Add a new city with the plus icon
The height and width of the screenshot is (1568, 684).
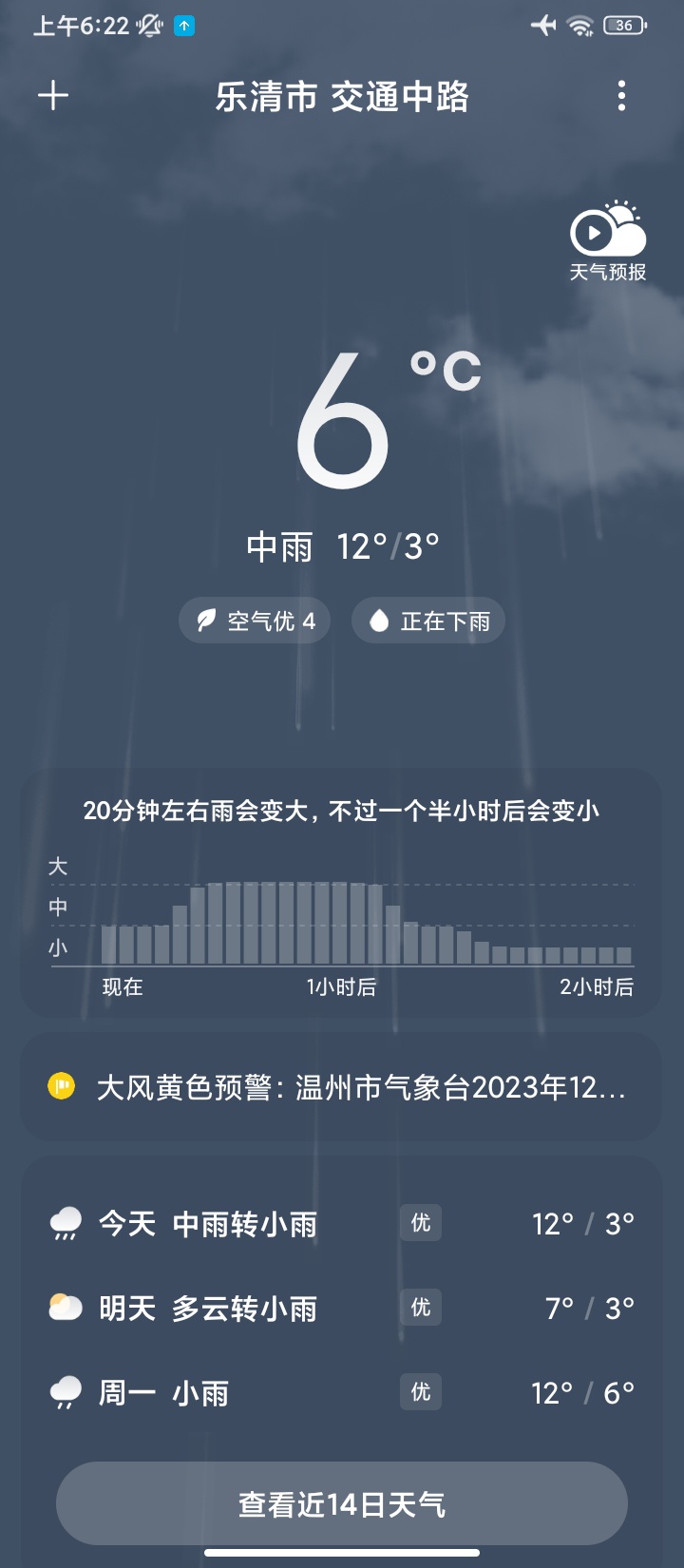[53, 96]
